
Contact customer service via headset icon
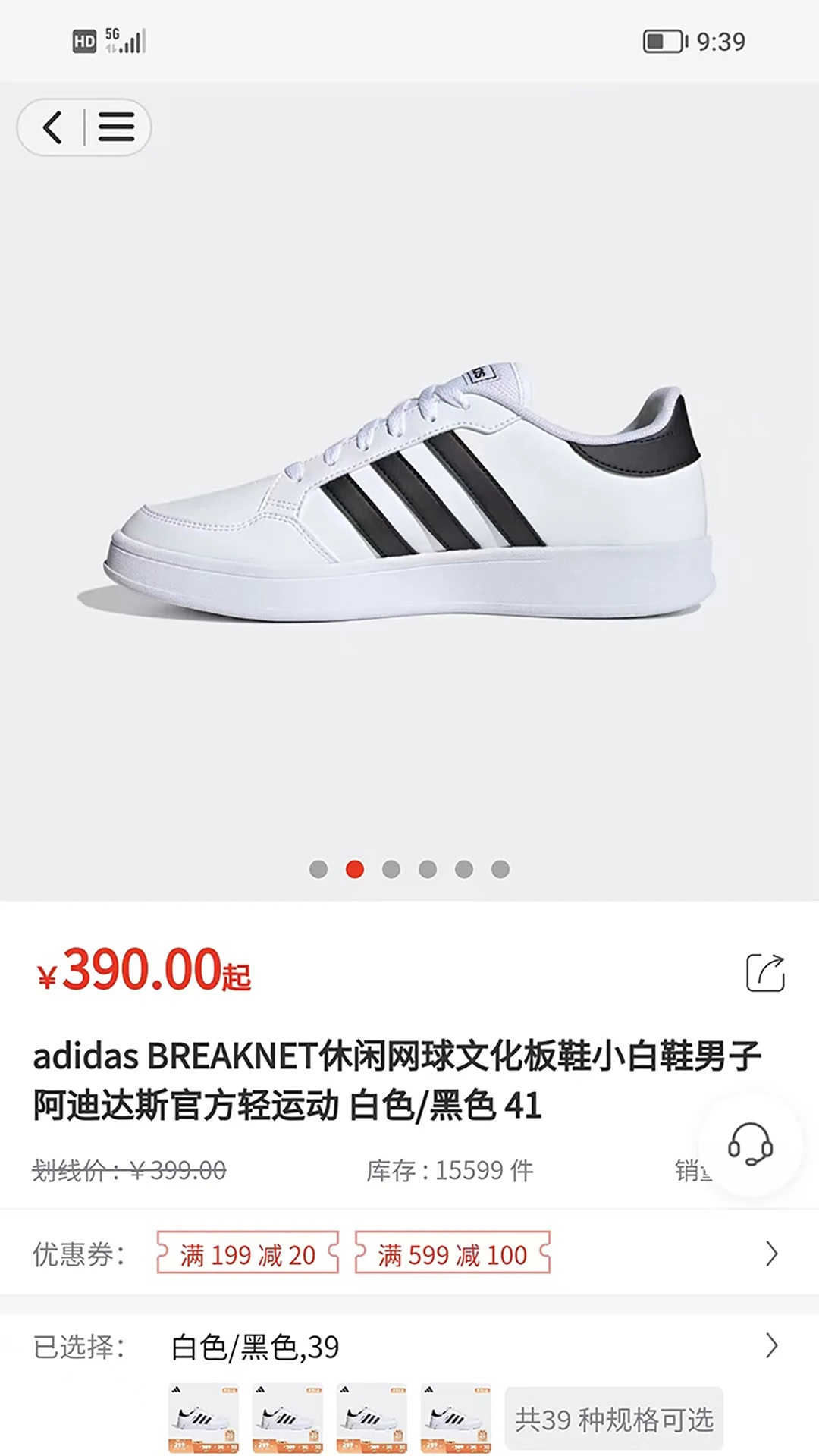(750, 1144)
